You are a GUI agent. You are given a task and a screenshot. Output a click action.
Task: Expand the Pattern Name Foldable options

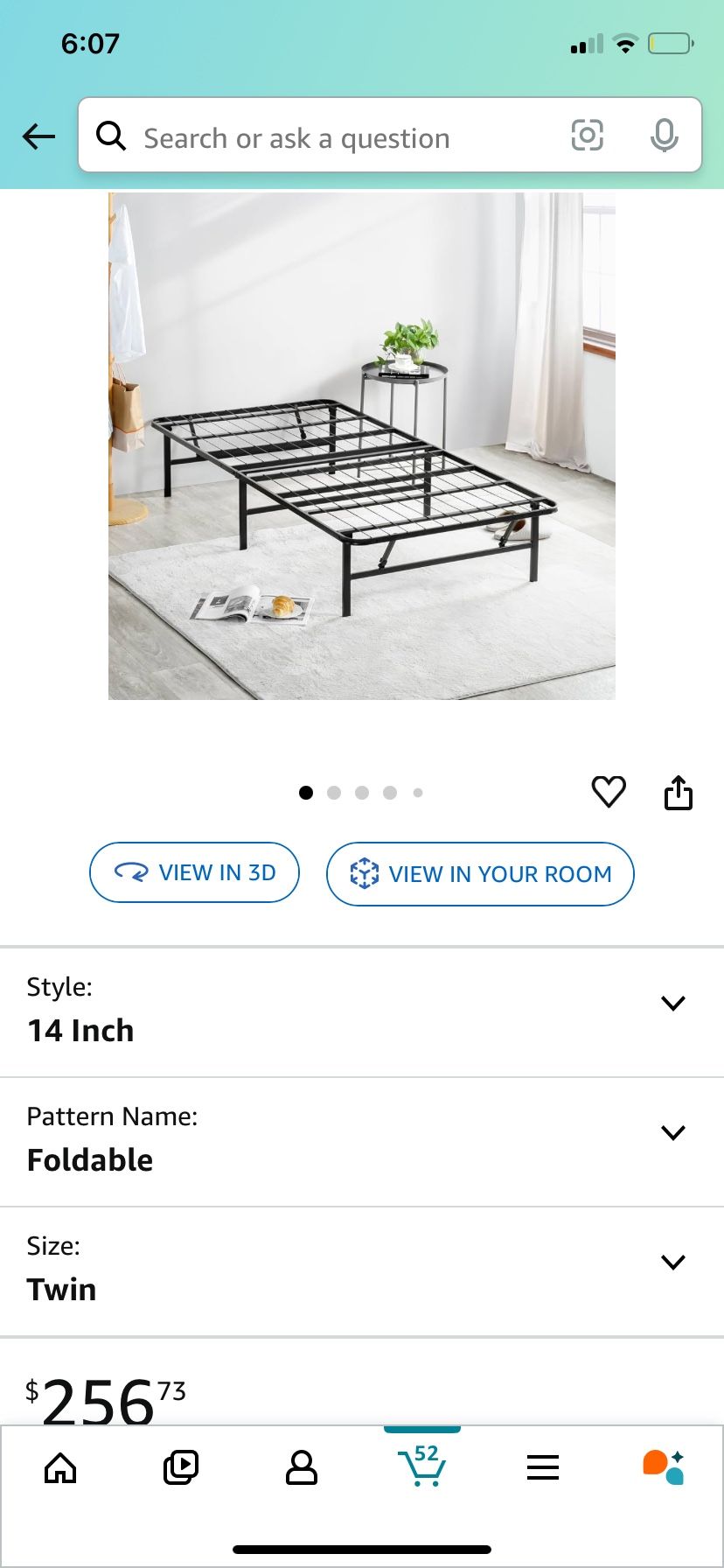click(672, 1132)
